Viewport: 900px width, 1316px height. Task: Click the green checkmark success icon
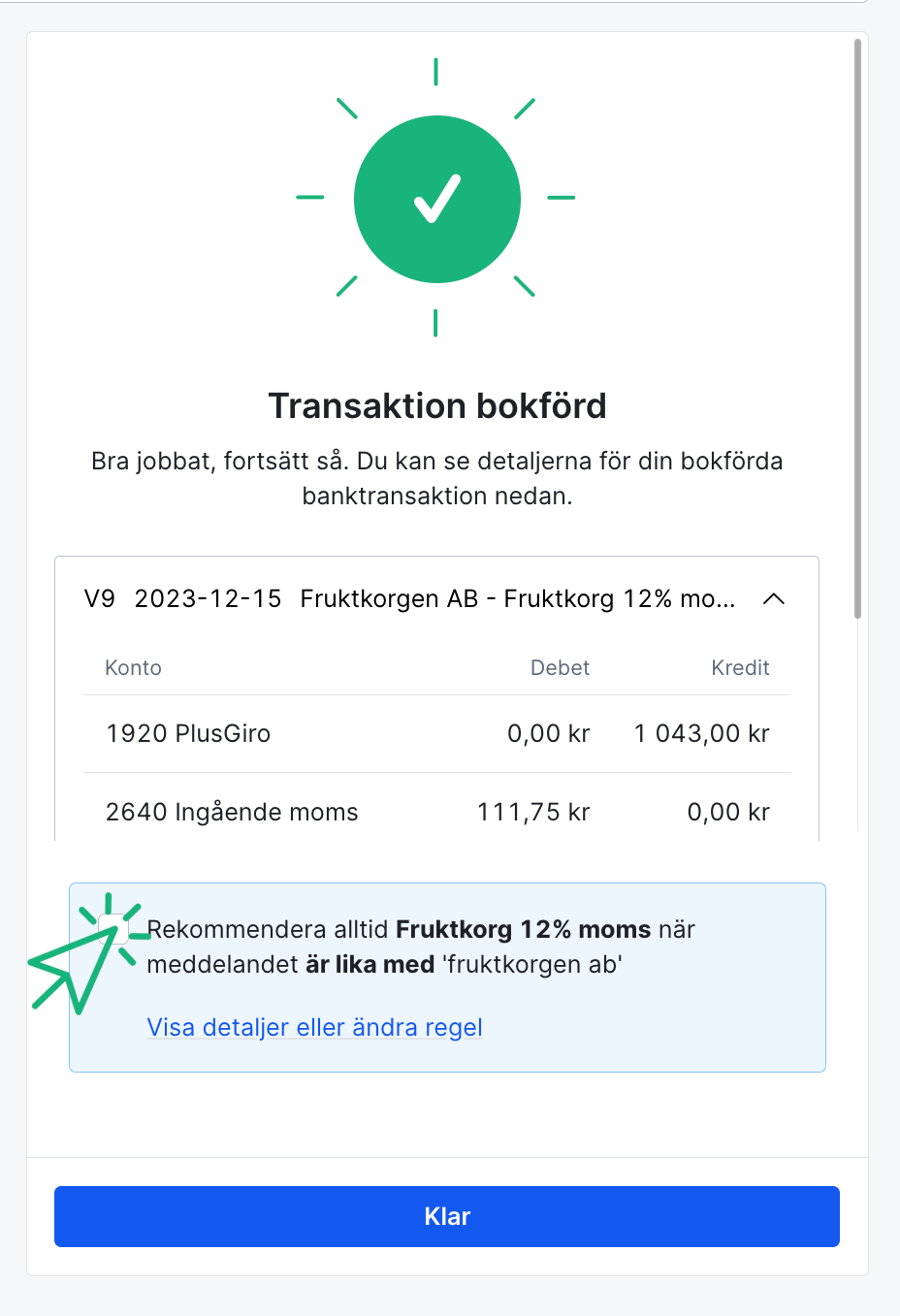coord(436,199)
